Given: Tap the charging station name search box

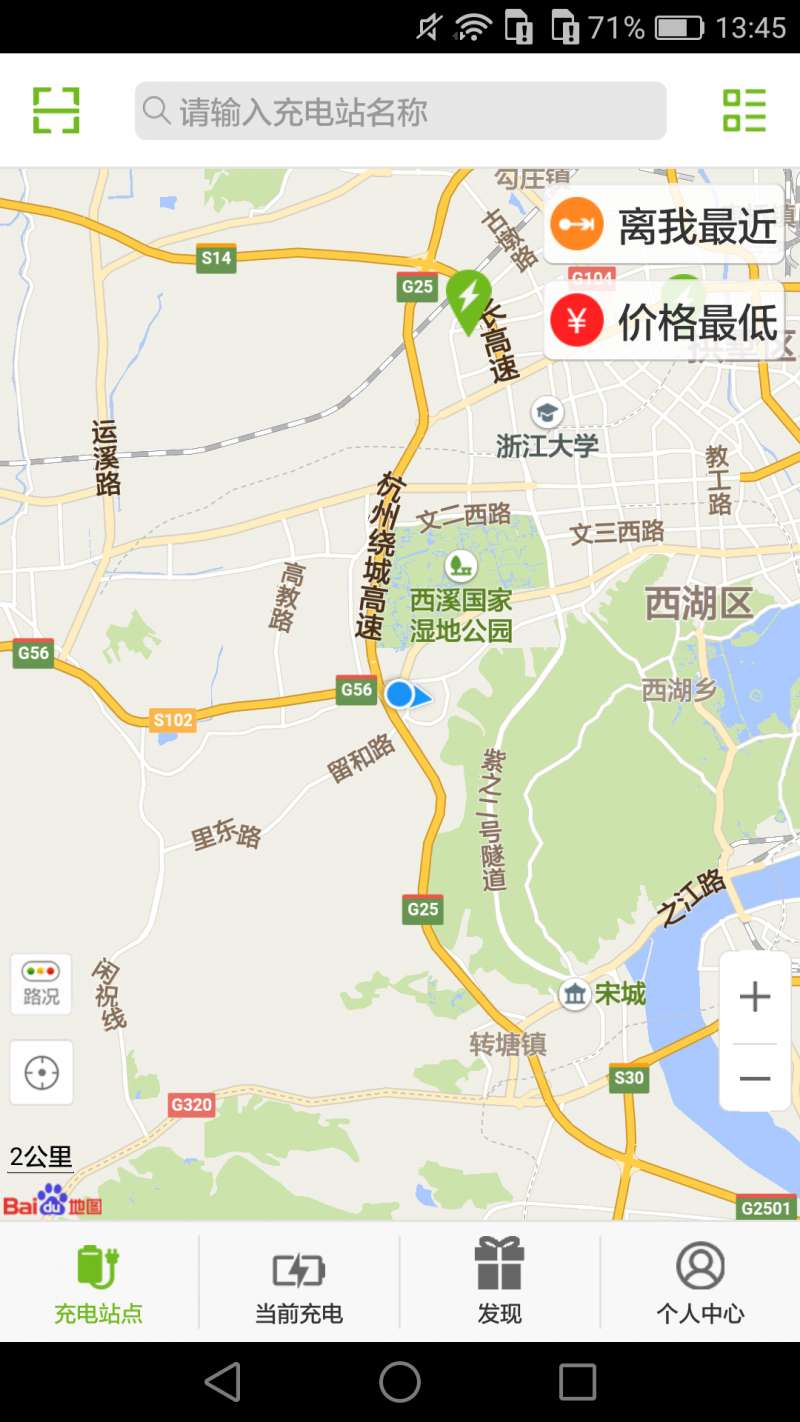Looking at the screenshot, I should click(x=400, y=111).
